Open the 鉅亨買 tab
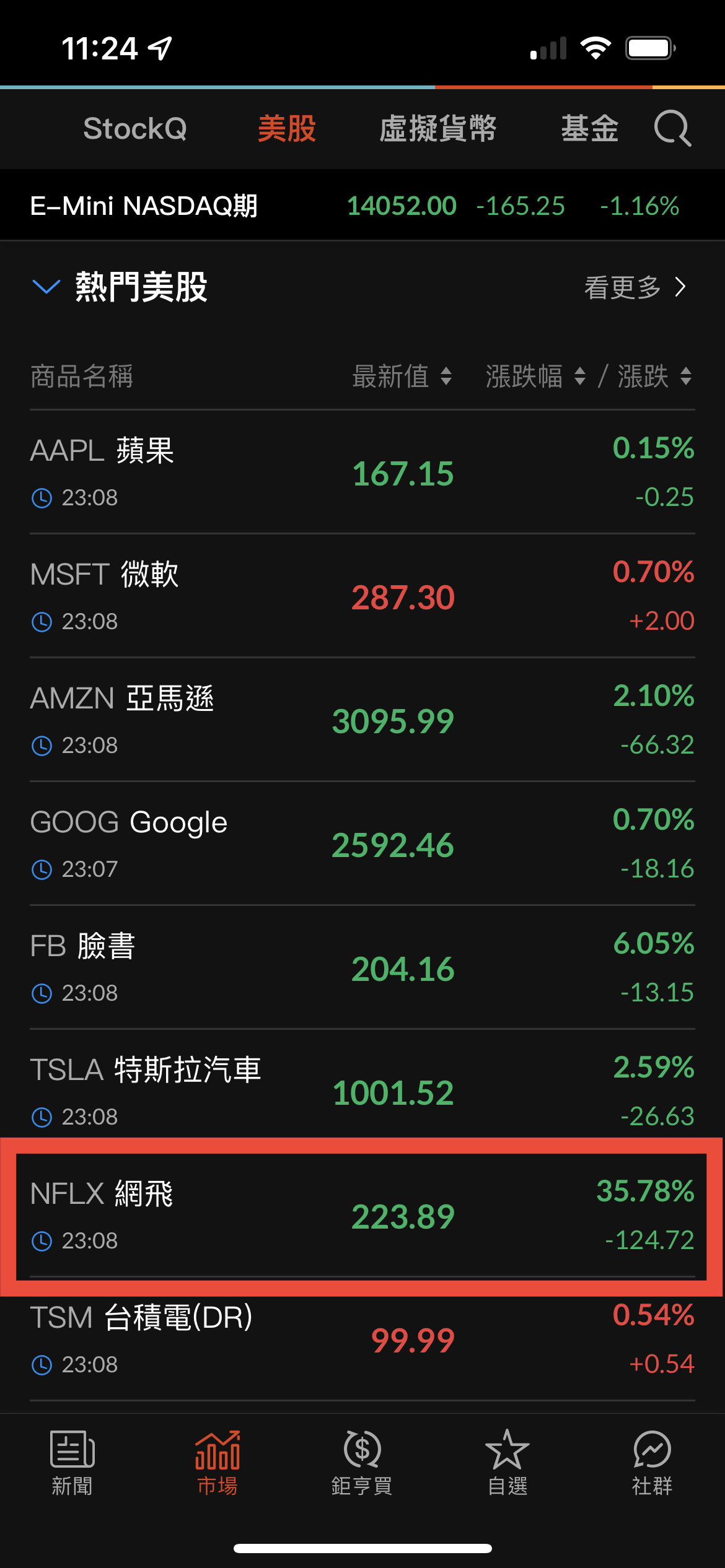Viewport: 725px width, 1568px height. coord(362,1463)
